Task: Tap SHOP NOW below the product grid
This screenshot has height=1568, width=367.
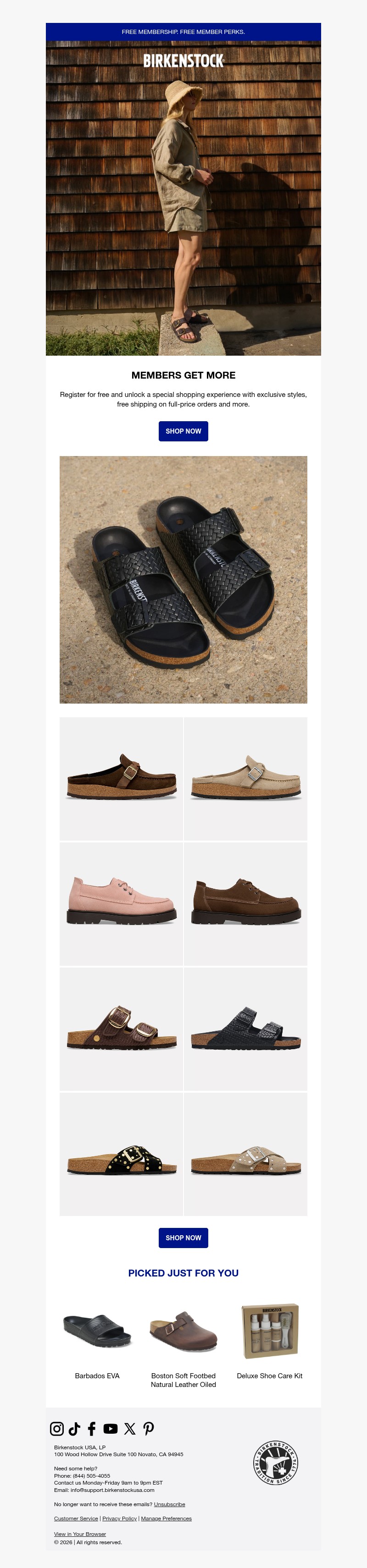Action: pyautogui.click(x=183, y=1238)
